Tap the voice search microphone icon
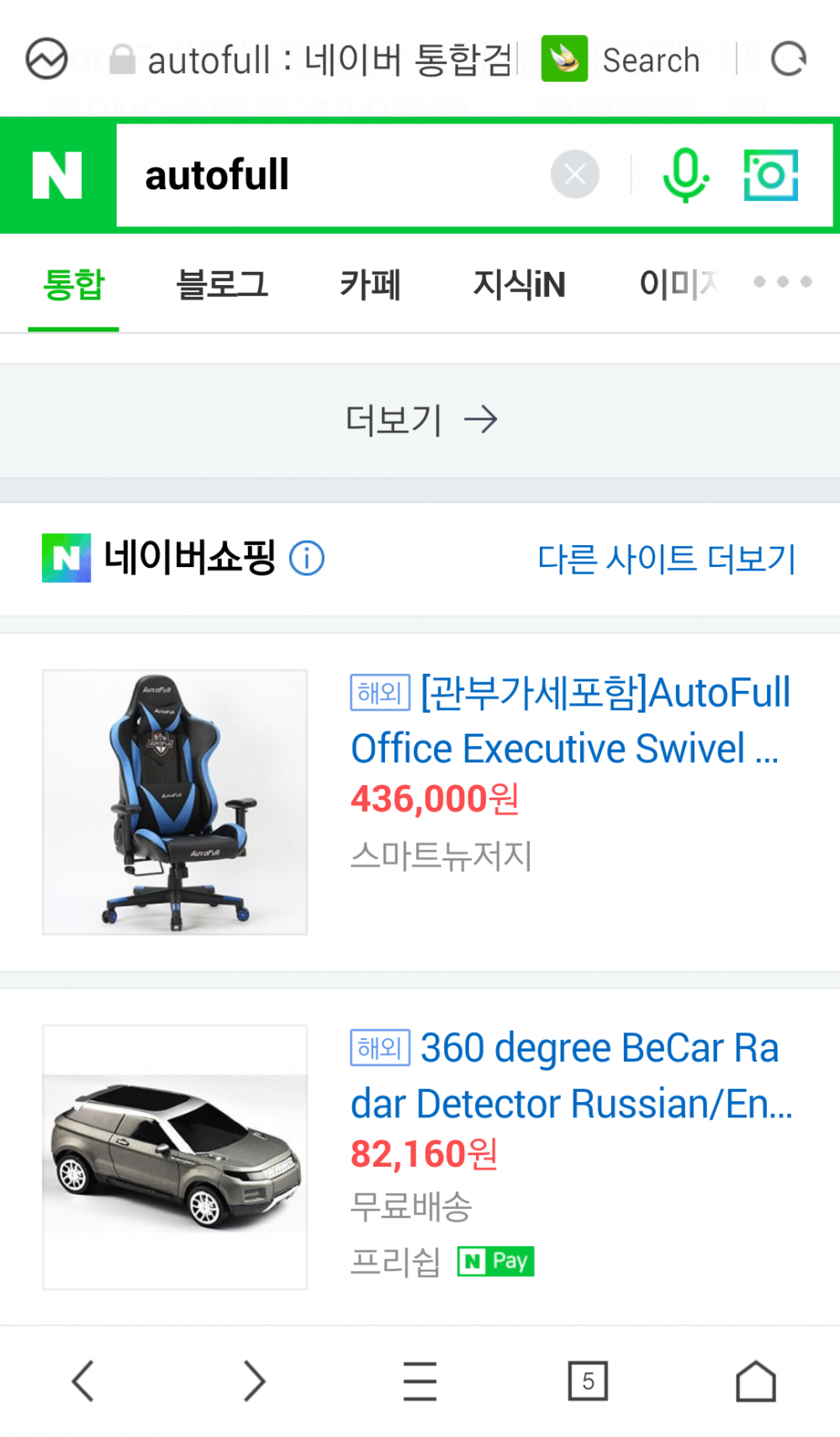This screenshot has width=840, height=1437. 685,175
